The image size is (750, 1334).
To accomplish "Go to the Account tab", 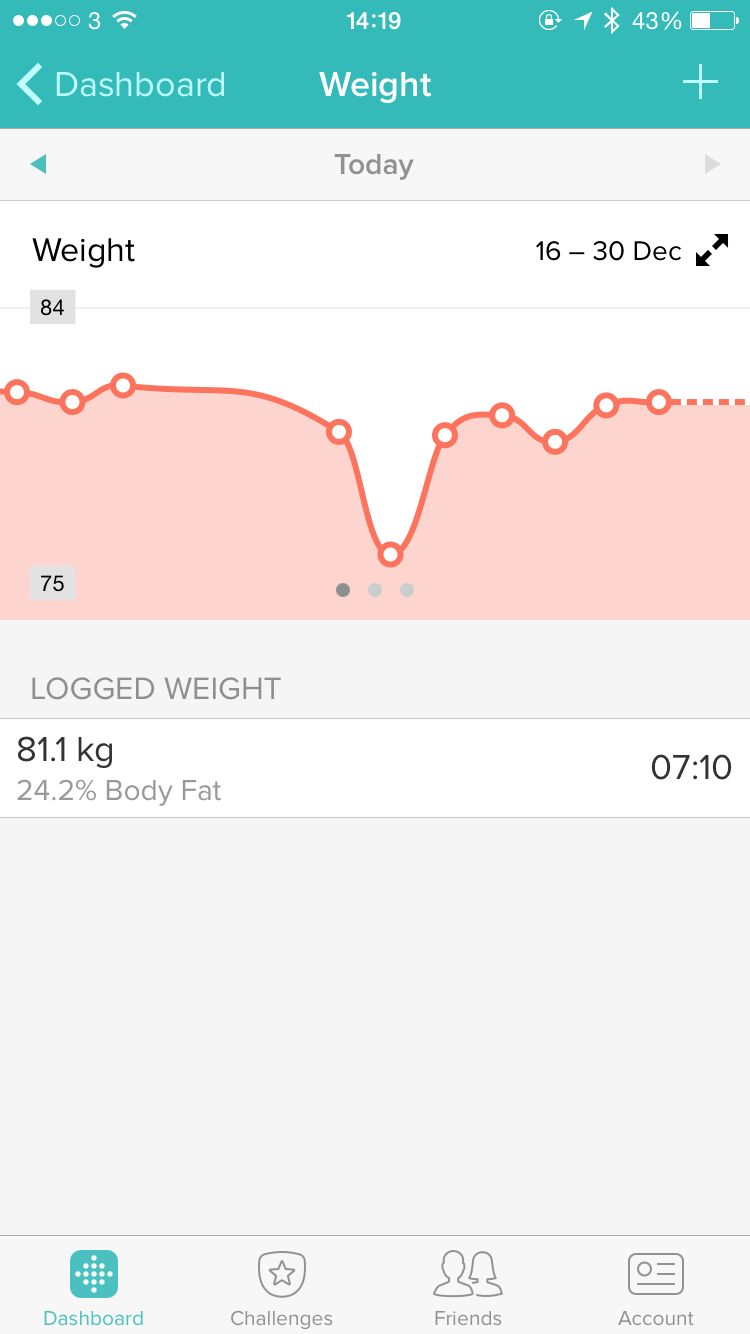I will [x=656, y=1289].
